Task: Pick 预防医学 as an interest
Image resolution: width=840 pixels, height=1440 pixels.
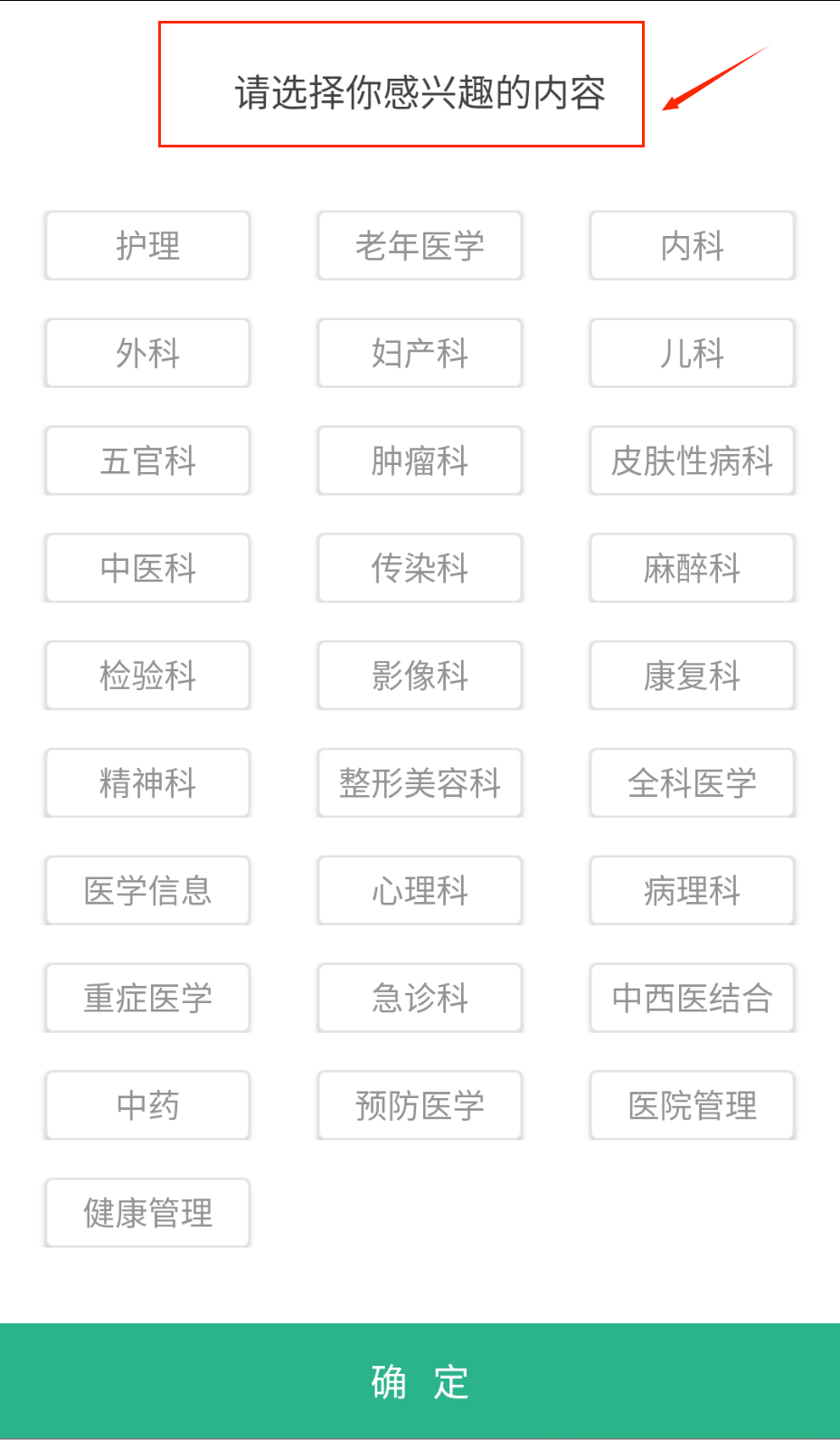Action: tap(420, 1105)
